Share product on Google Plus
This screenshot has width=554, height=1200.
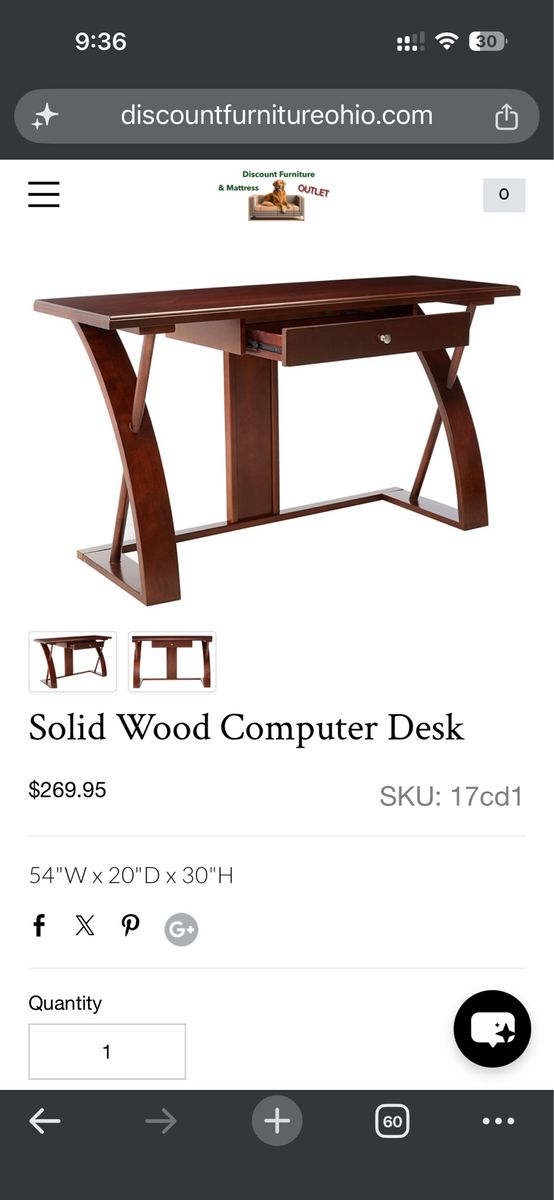point(181,929)
